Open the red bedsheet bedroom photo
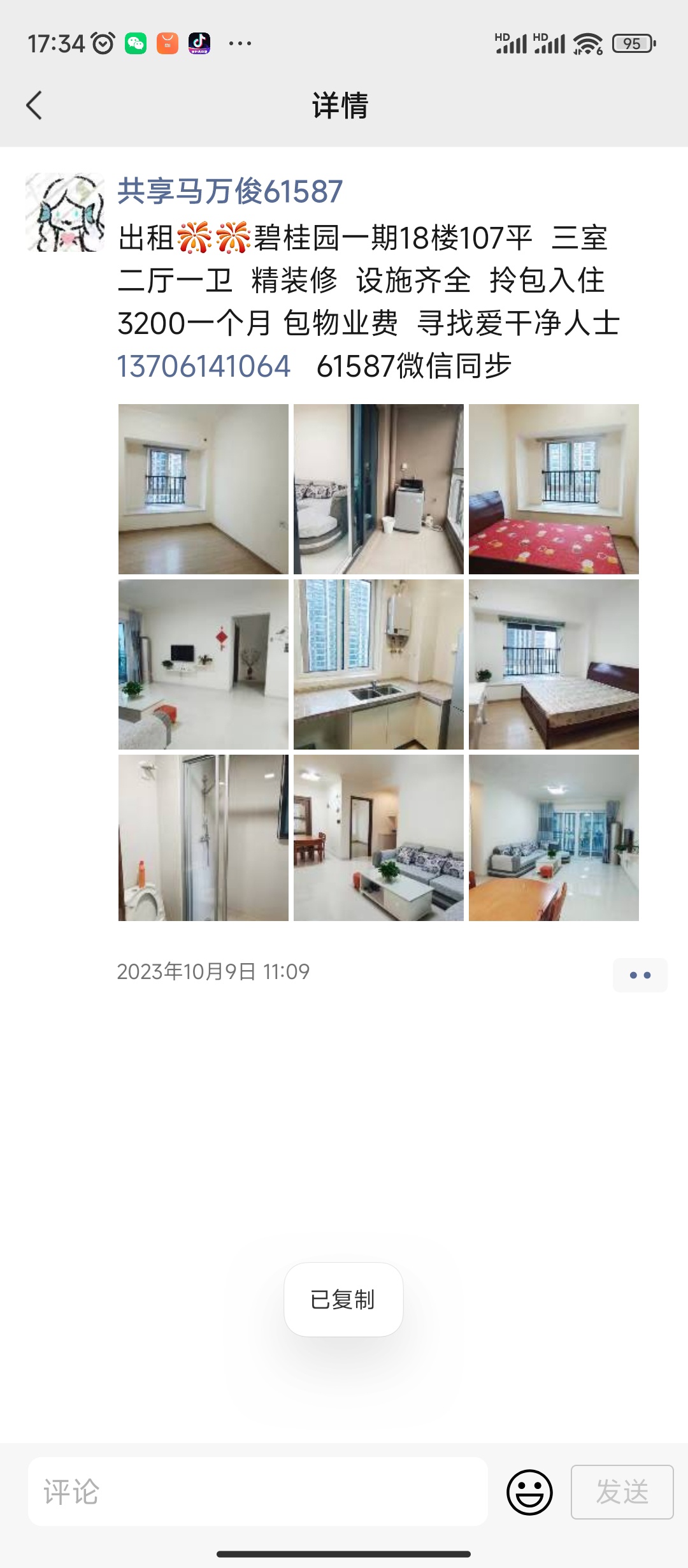The height and width of the screenshot is (1568, 688). point(554,489)
